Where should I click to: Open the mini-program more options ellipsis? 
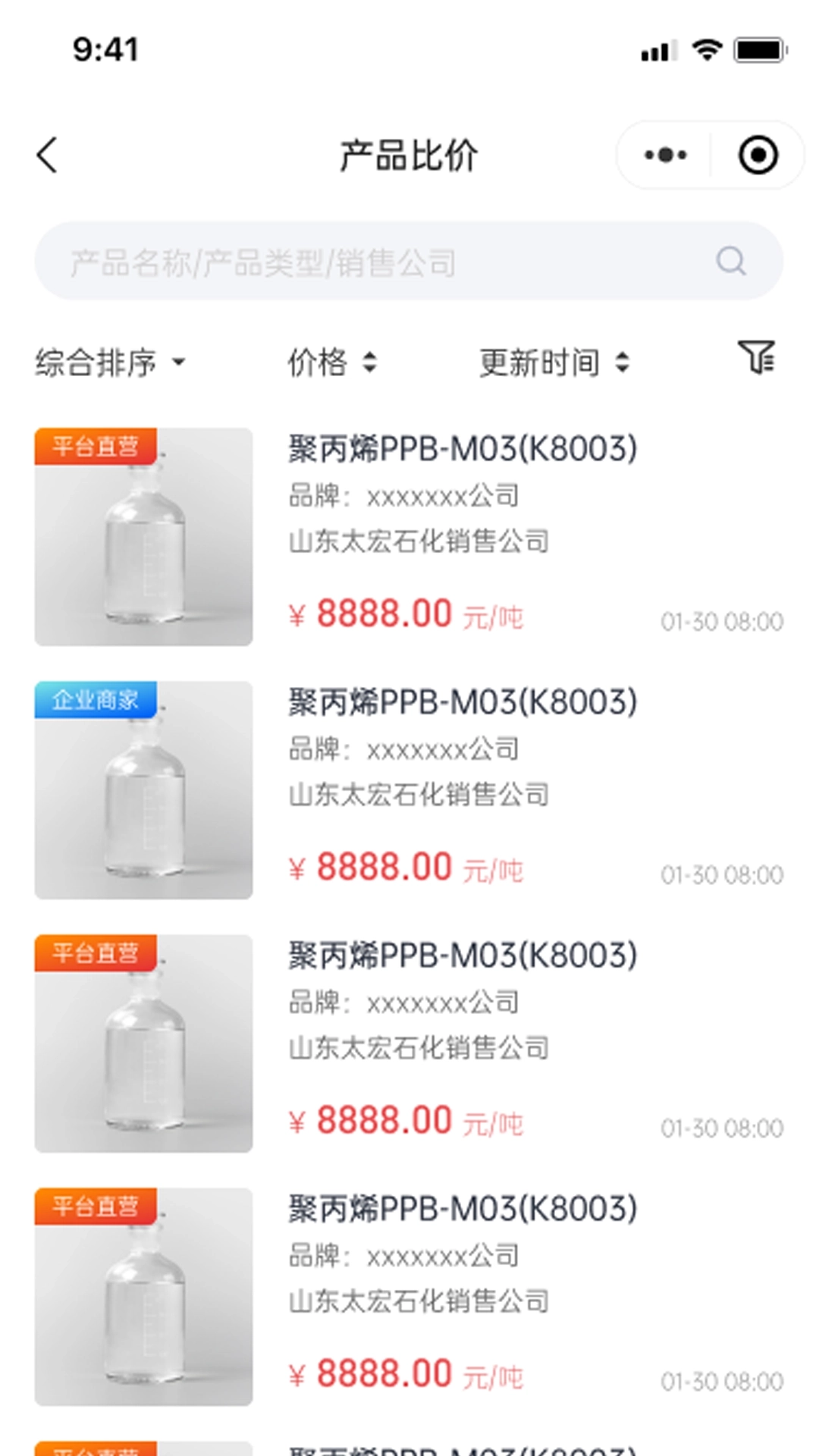tap(664, 154)
